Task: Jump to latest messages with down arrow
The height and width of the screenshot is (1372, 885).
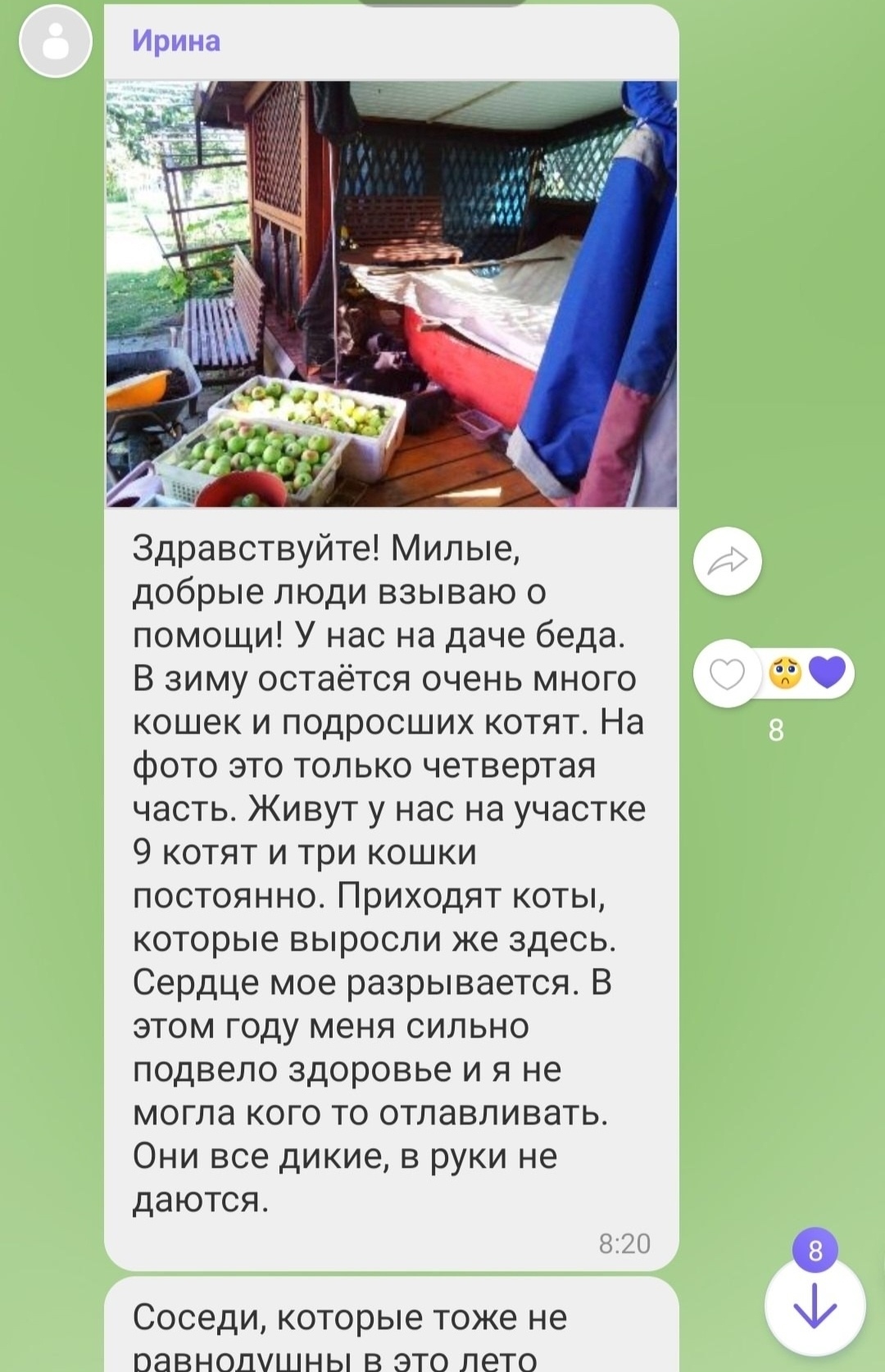Action: click(815, 1306)
